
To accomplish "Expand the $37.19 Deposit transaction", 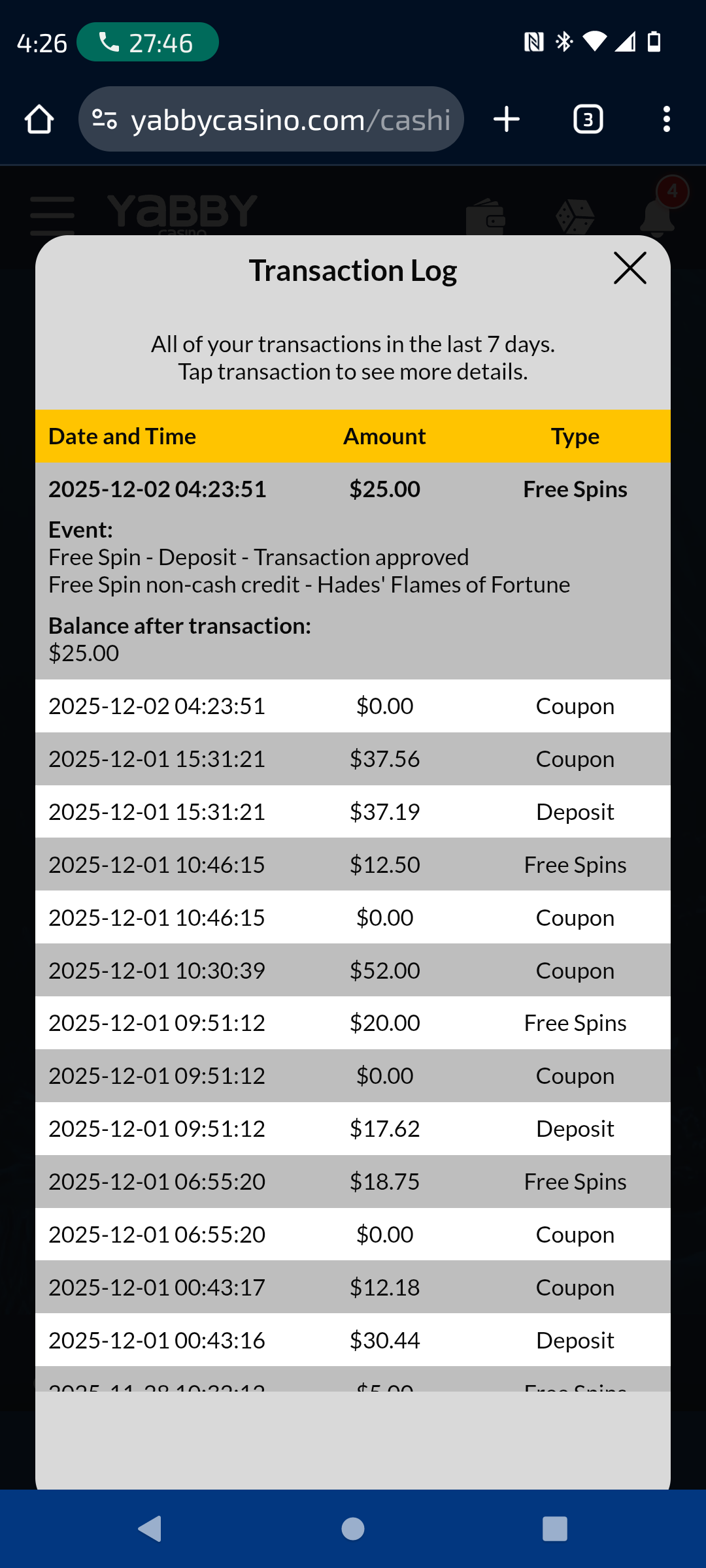I will 353,812.
